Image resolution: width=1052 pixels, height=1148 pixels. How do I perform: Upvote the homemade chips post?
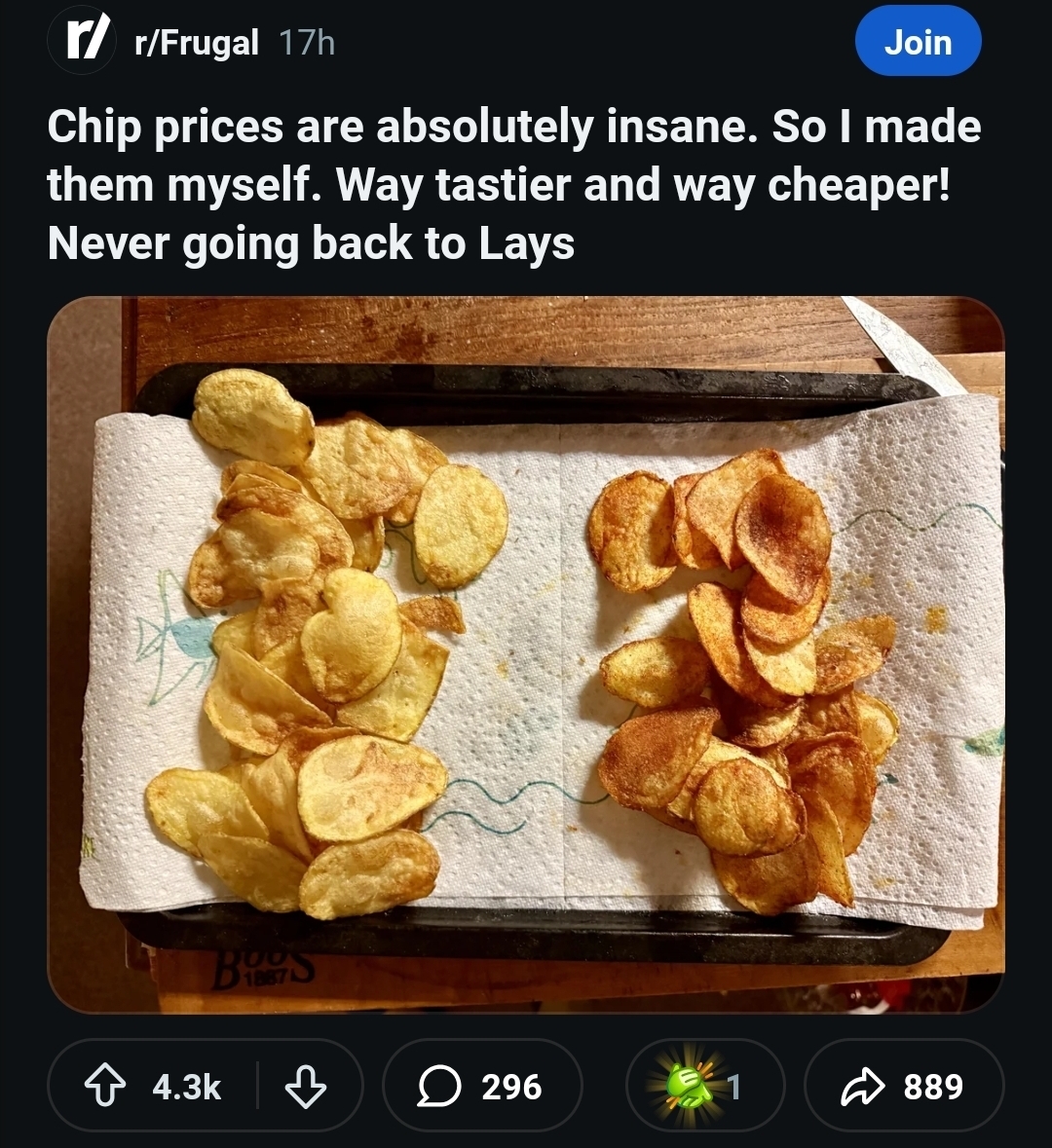109,1087
